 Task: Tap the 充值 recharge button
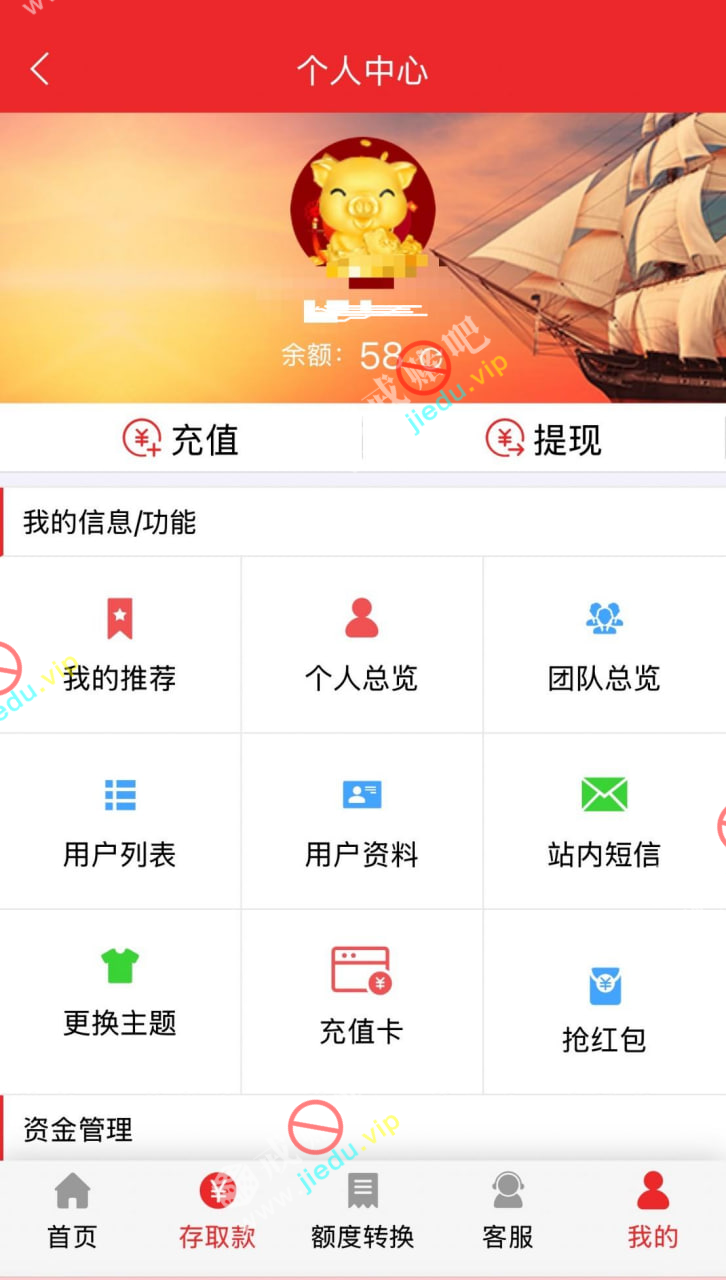(x=181, y=439)
